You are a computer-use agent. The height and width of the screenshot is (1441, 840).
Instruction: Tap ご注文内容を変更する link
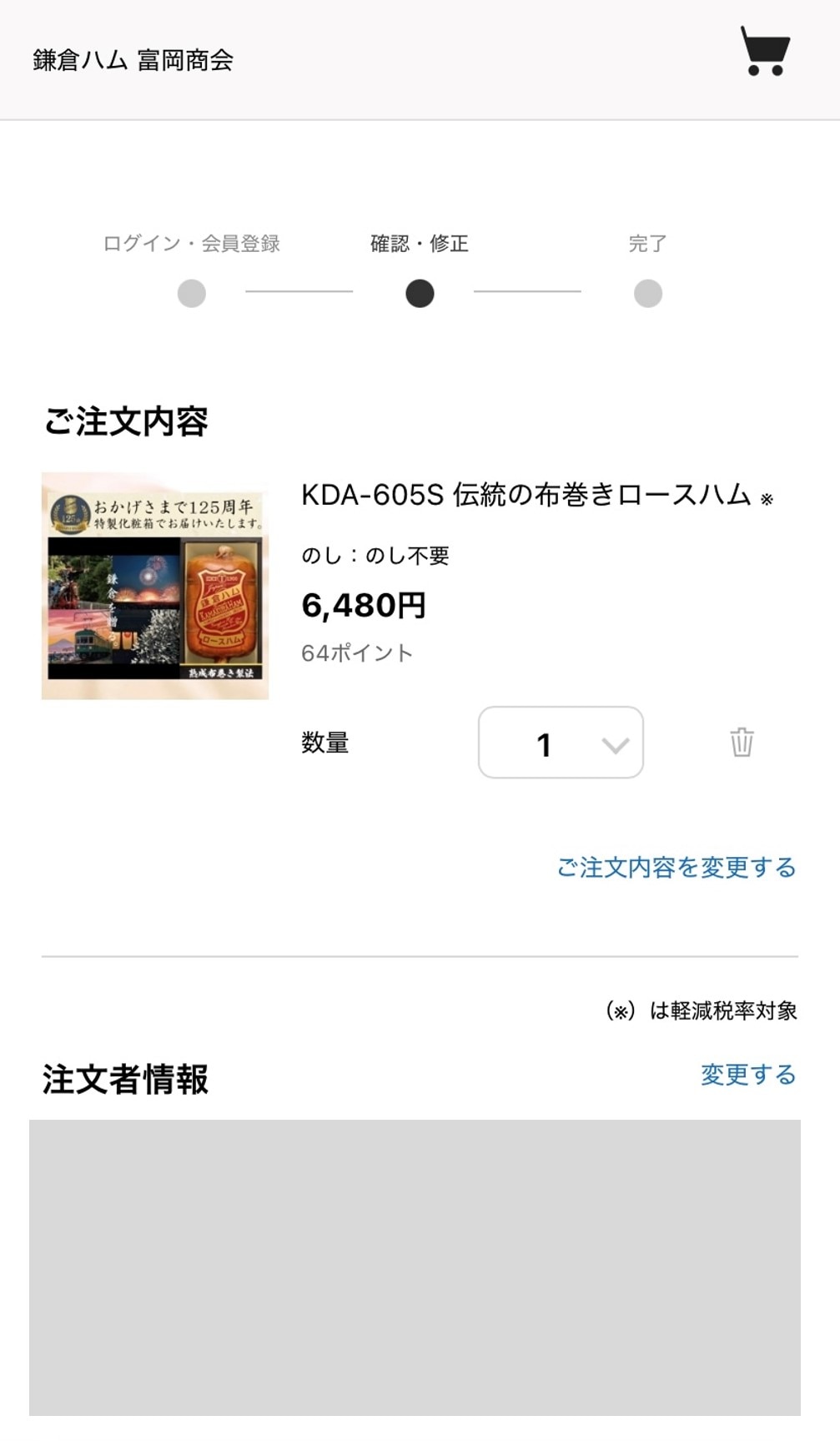[676, 868]
